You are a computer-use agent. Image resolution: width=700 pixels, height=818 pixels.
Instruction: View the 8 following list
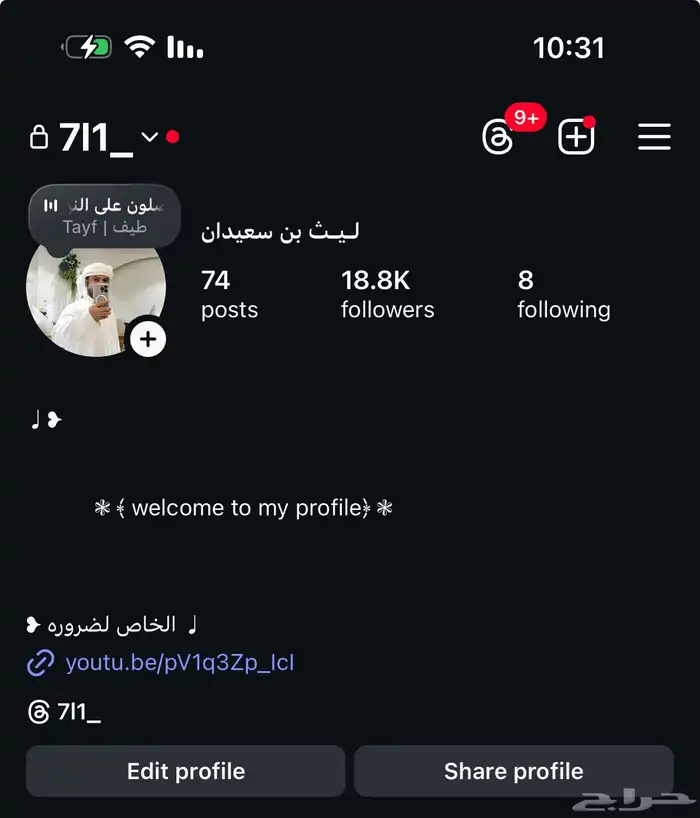pyautogui.click(x=563, y=294)
